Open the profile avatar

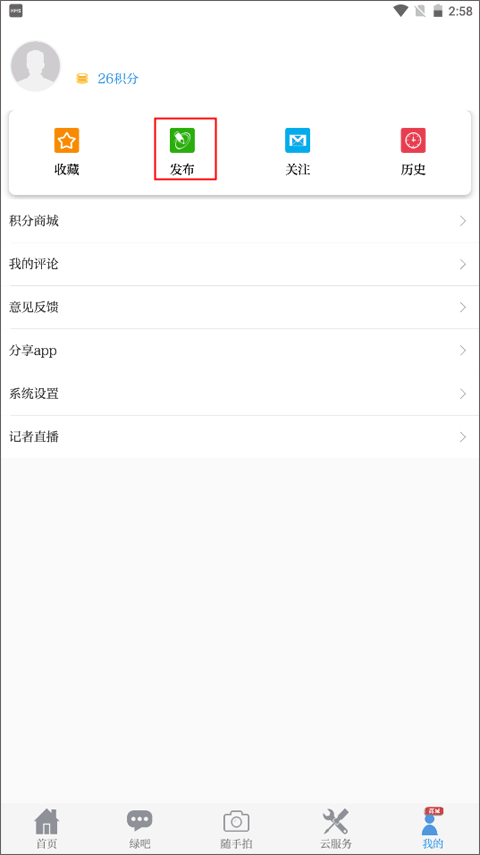pyautogui.click(x=35, y=66)
